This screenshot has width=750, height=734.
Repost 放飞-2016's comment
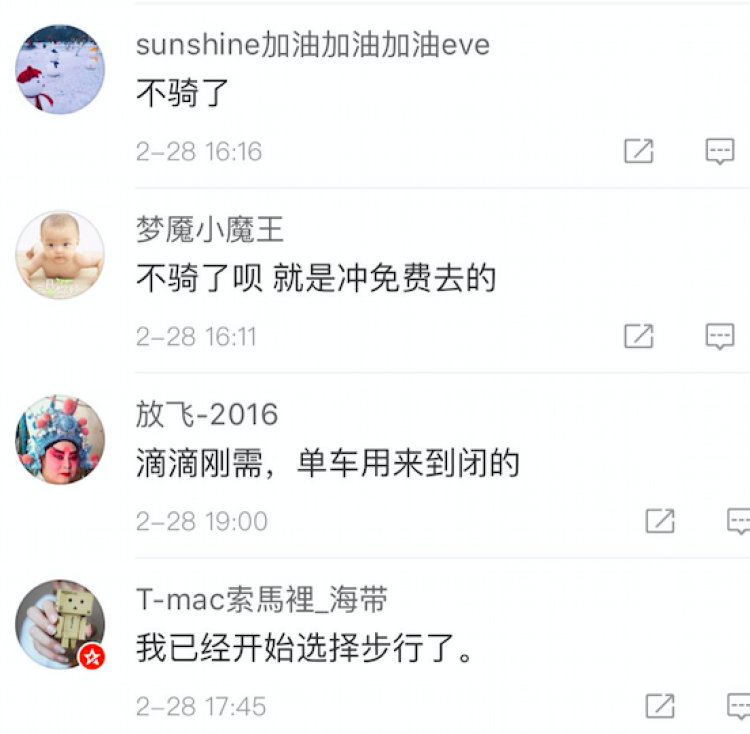pyautogui.click(x=660, y=520)
